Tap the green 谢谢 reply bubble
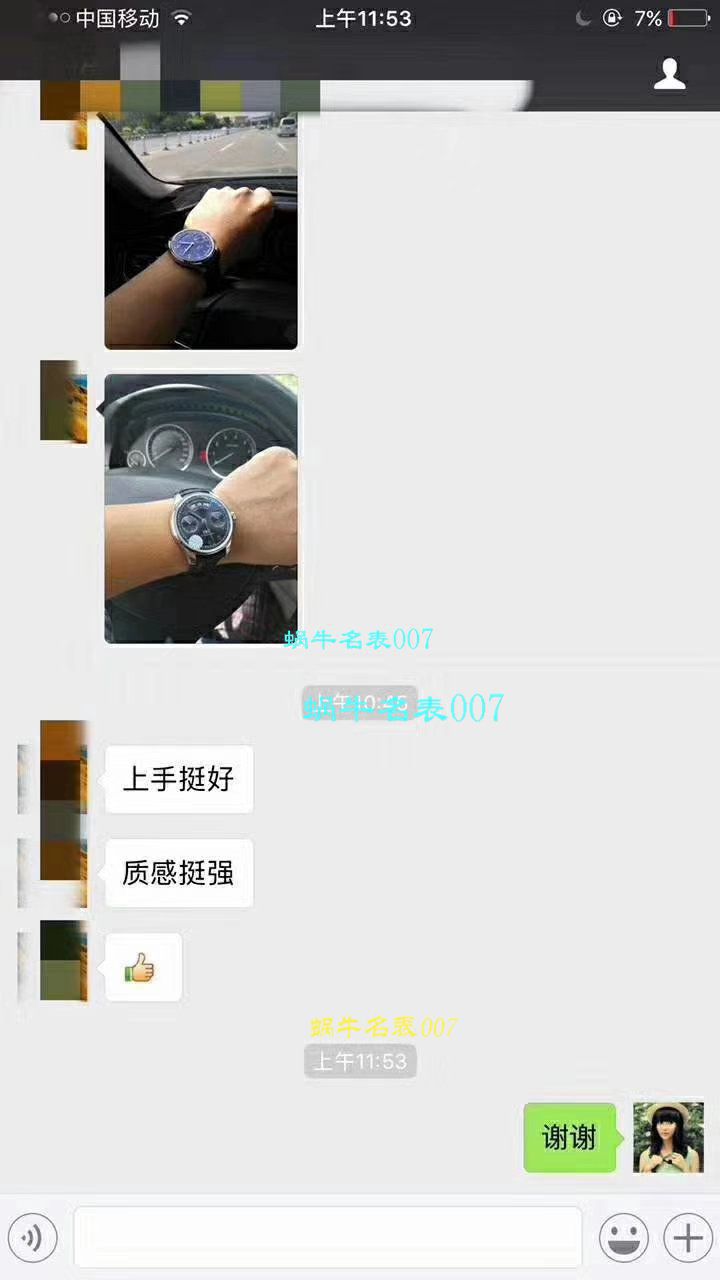Image resolution: width=720 pixels, height=1280 pixels. tap(570, 1137)
